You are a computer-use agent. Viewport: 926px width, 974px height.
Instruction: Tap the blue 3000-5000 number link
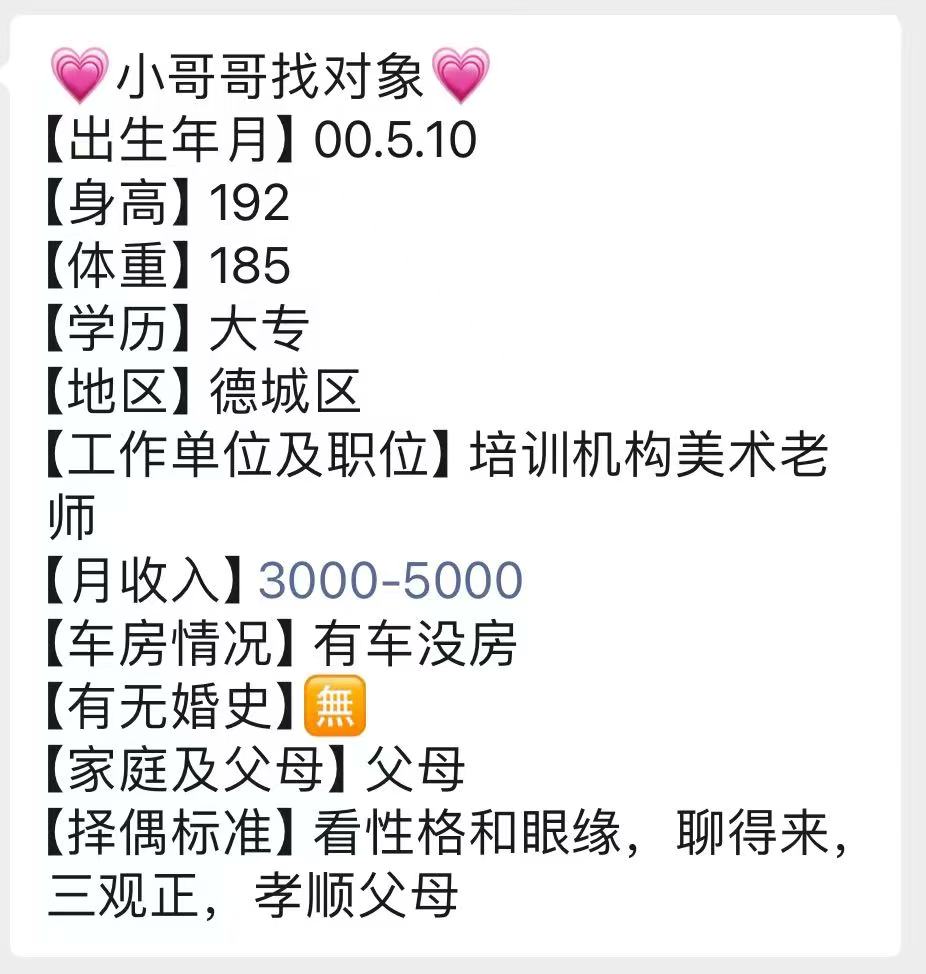pyautogui.click(x=390, y=581)
